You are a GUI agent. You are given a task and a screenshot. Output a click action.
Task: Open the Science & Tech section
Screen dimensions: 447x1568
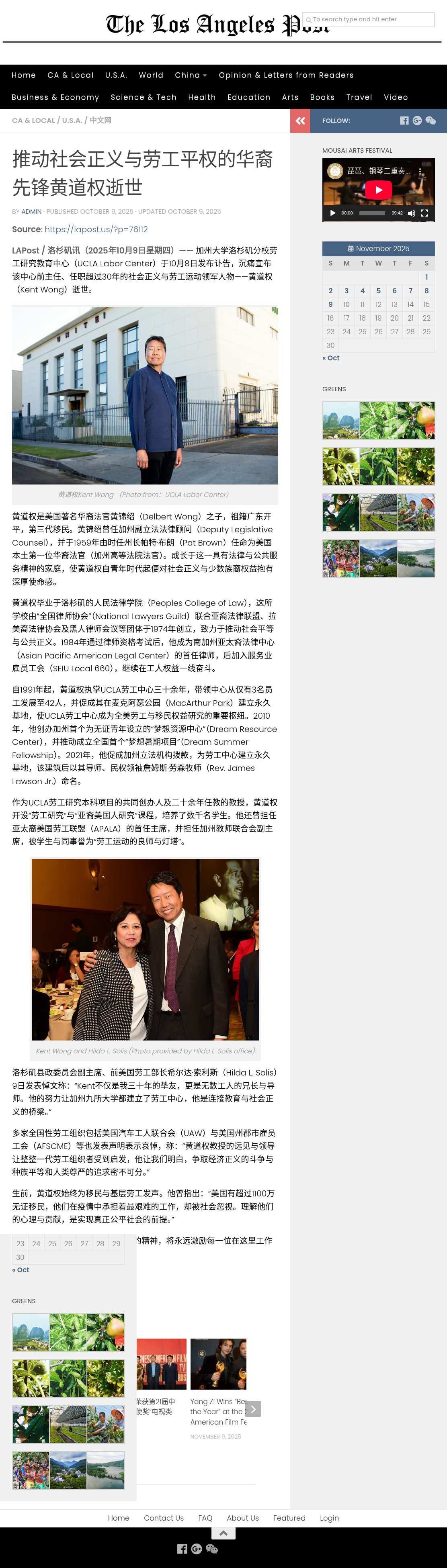point(144,97)
